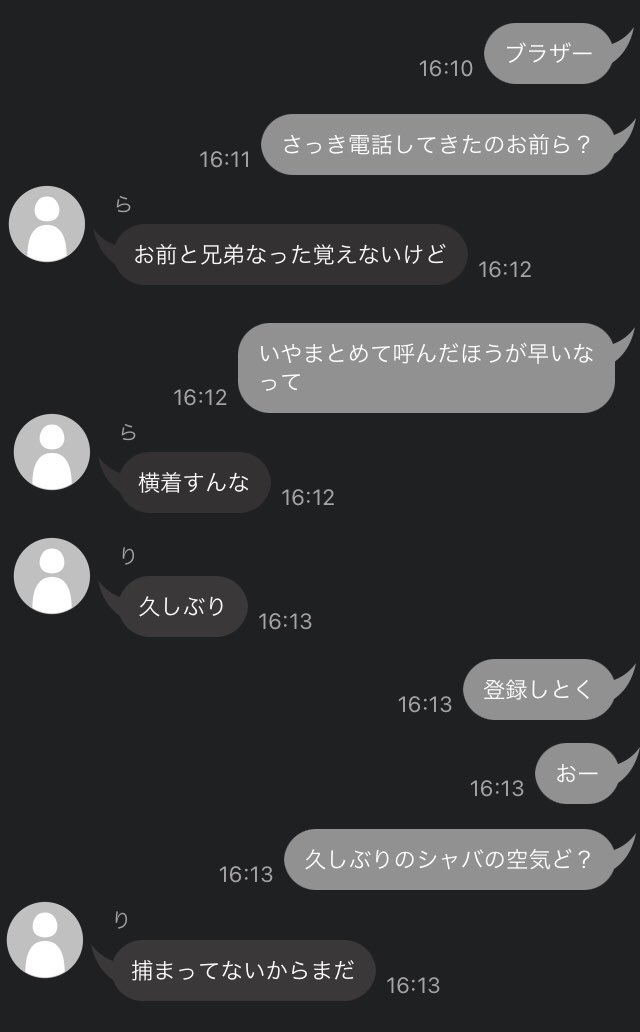Open り's avatar beside 捕まってないからまだ
Image resolution: width=640 pixels, height=1032 pixels.
tap(45, 940)
